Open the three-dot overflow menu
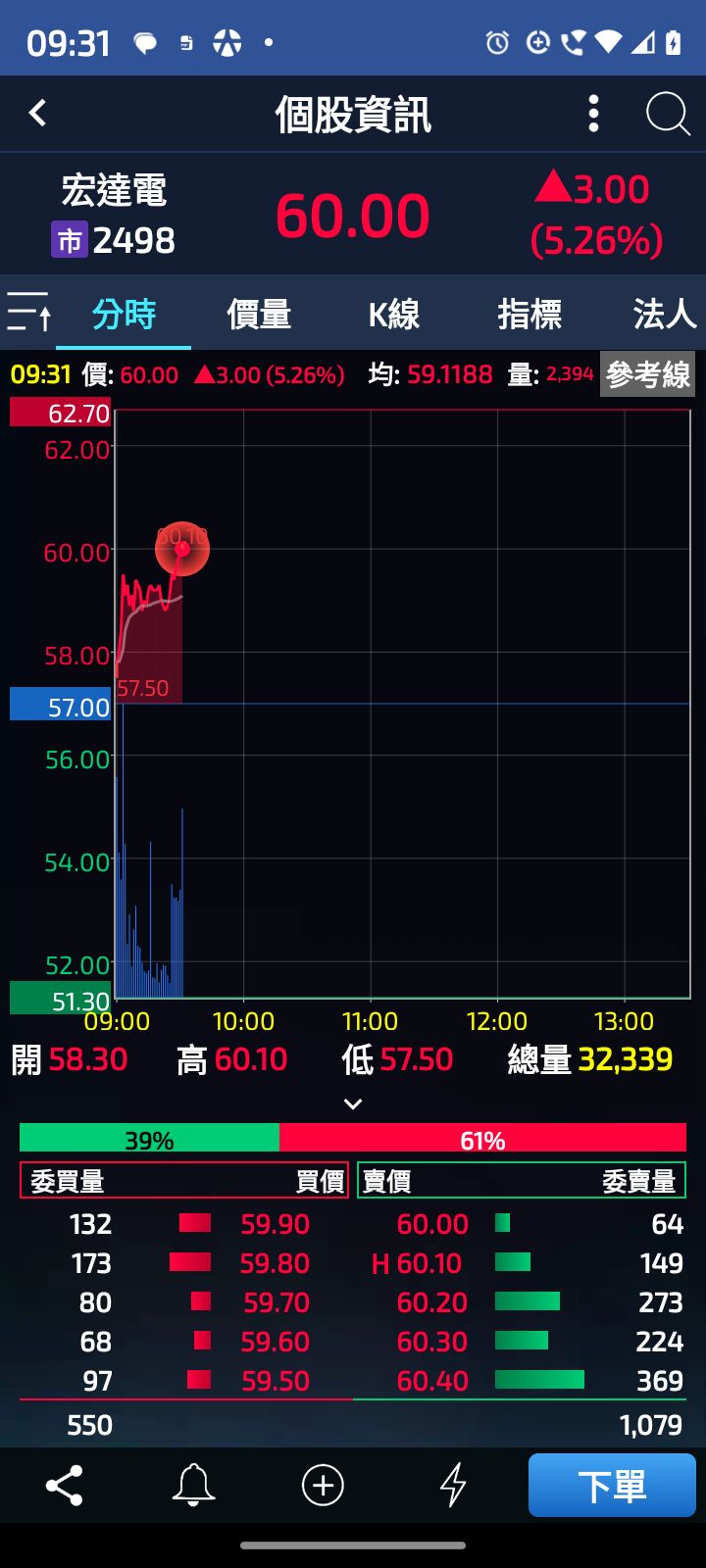Screen dimensions: 706x1568 [x=593, y=114]
